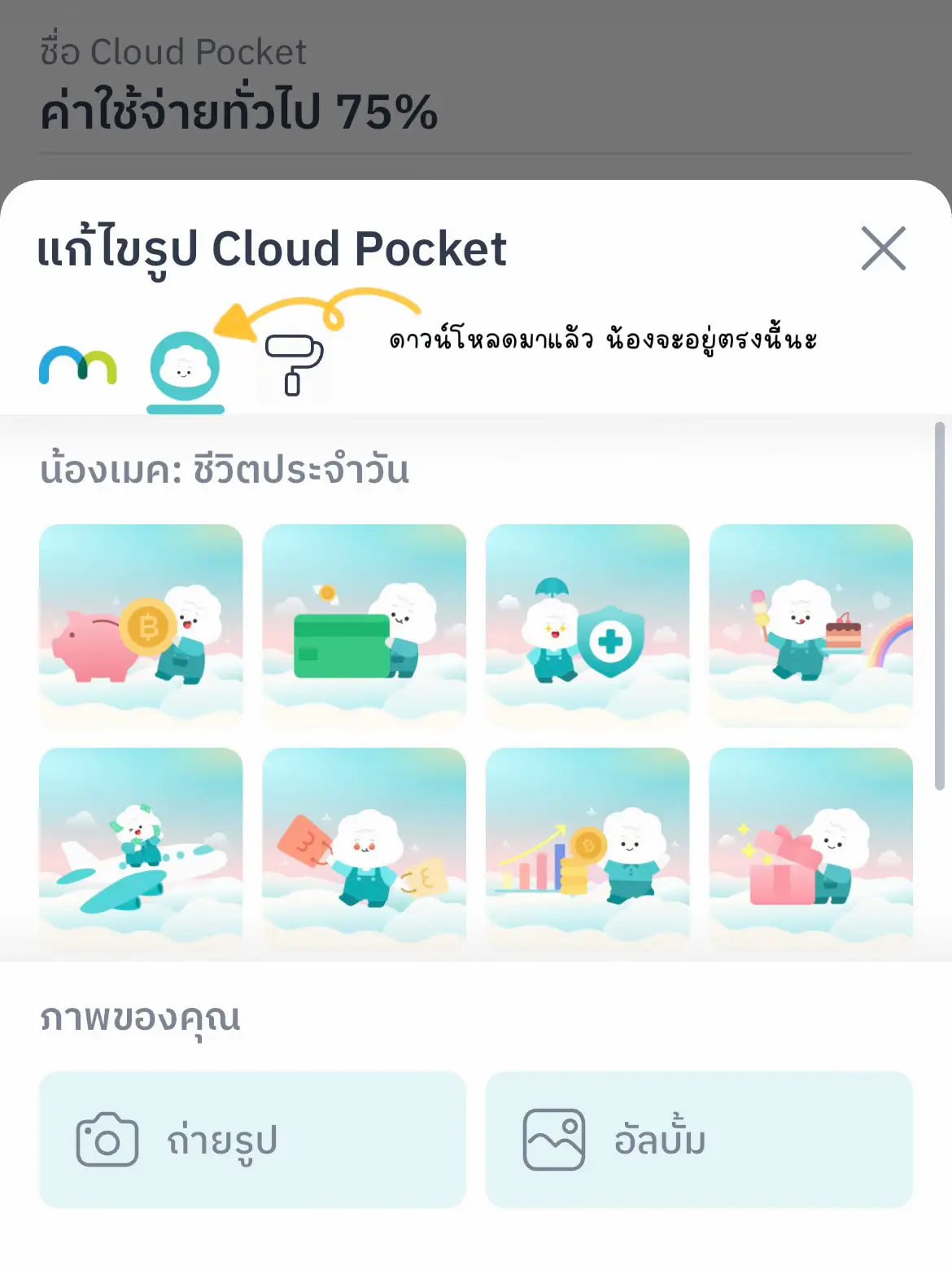Screen dimensions: 952x1270
Task: Open the อัลบั้ม photo album
Action: pos(700,1140)
